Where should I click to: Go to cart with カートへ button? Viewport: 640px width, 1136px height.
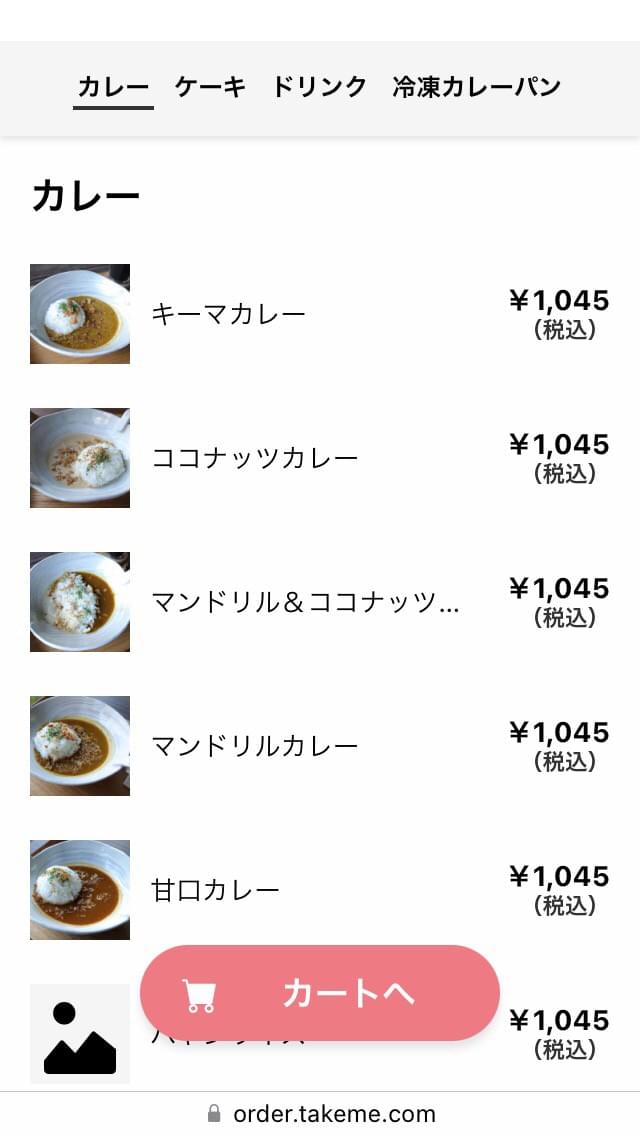320,993
